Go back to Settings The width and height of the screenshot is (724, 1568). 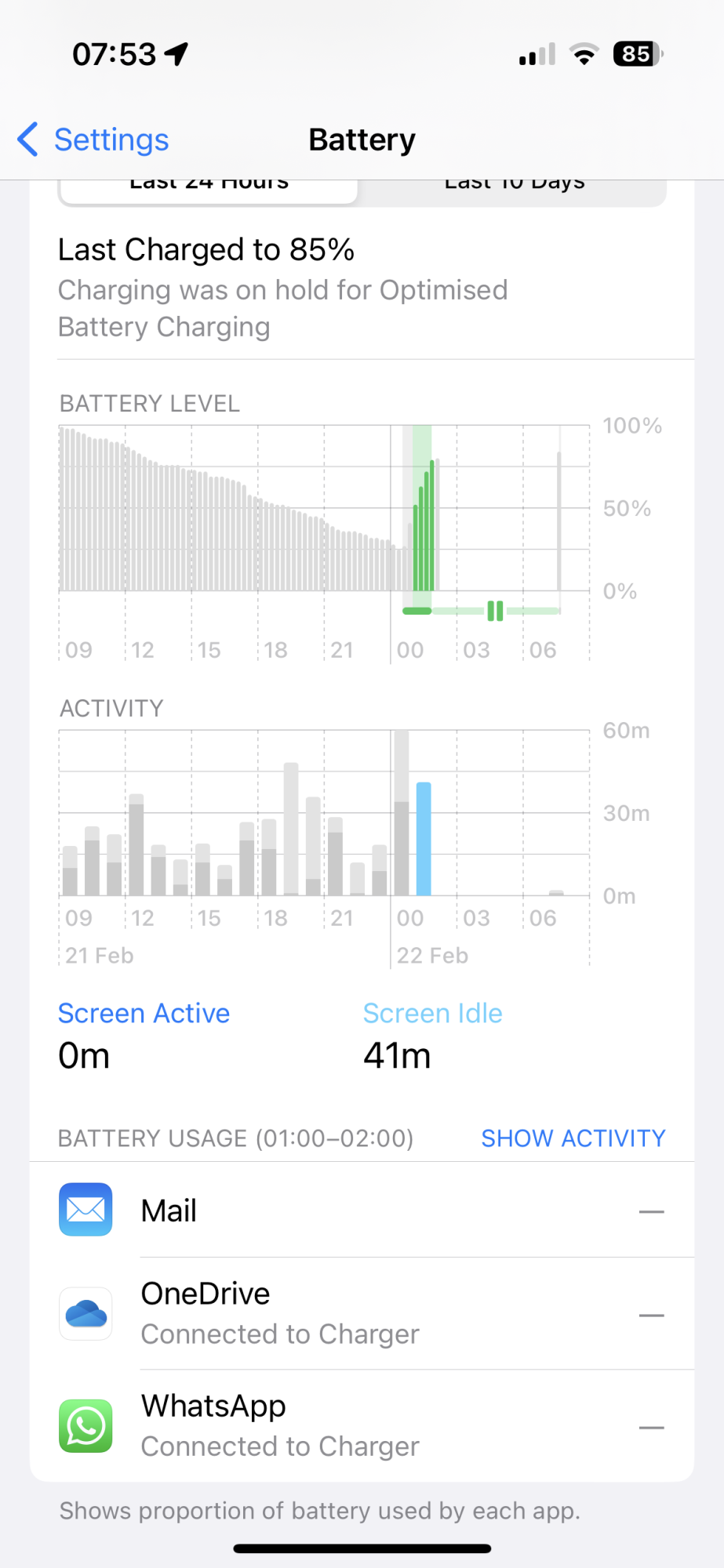[x=94, y=140]
